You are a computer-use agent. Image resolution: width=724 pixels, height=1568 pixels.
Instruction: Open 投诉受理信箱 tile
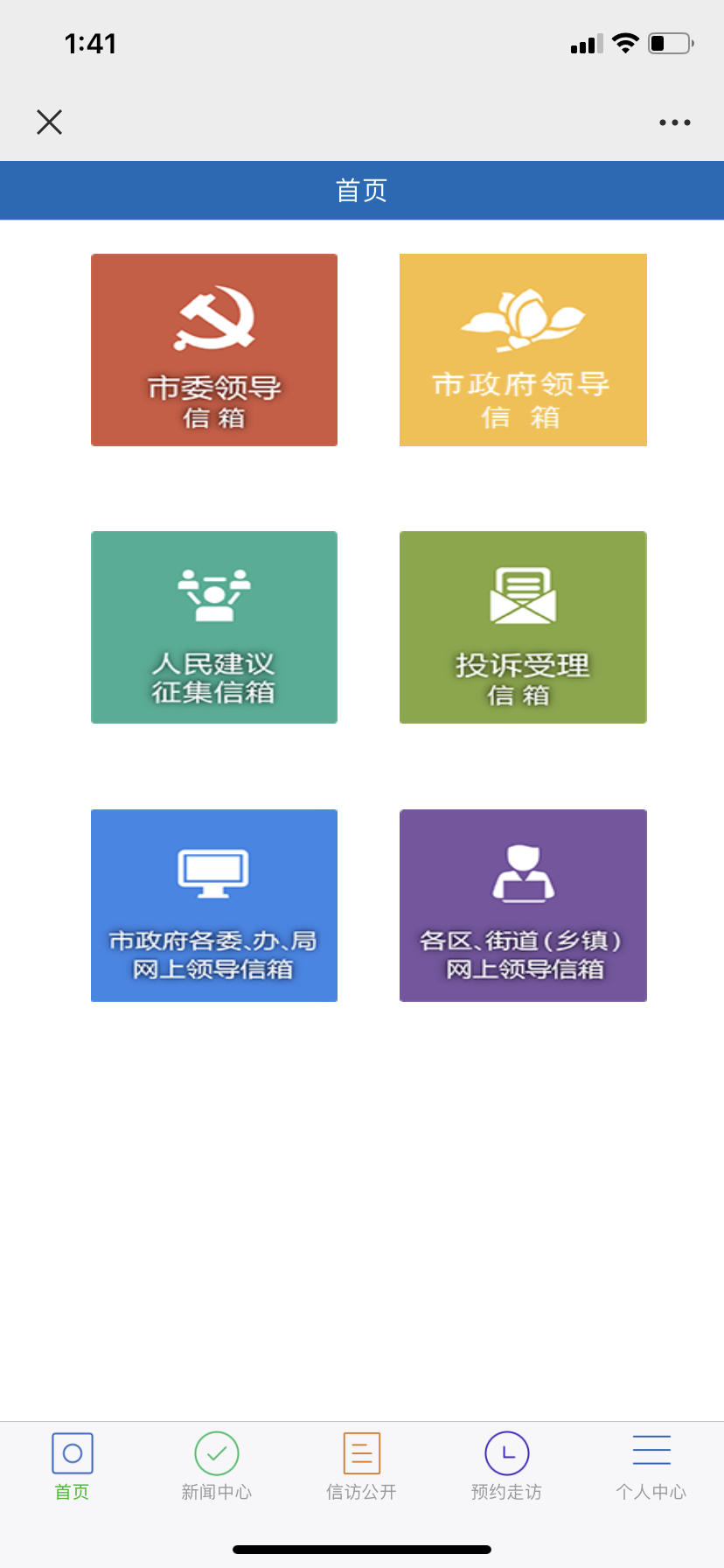point(523,627)
